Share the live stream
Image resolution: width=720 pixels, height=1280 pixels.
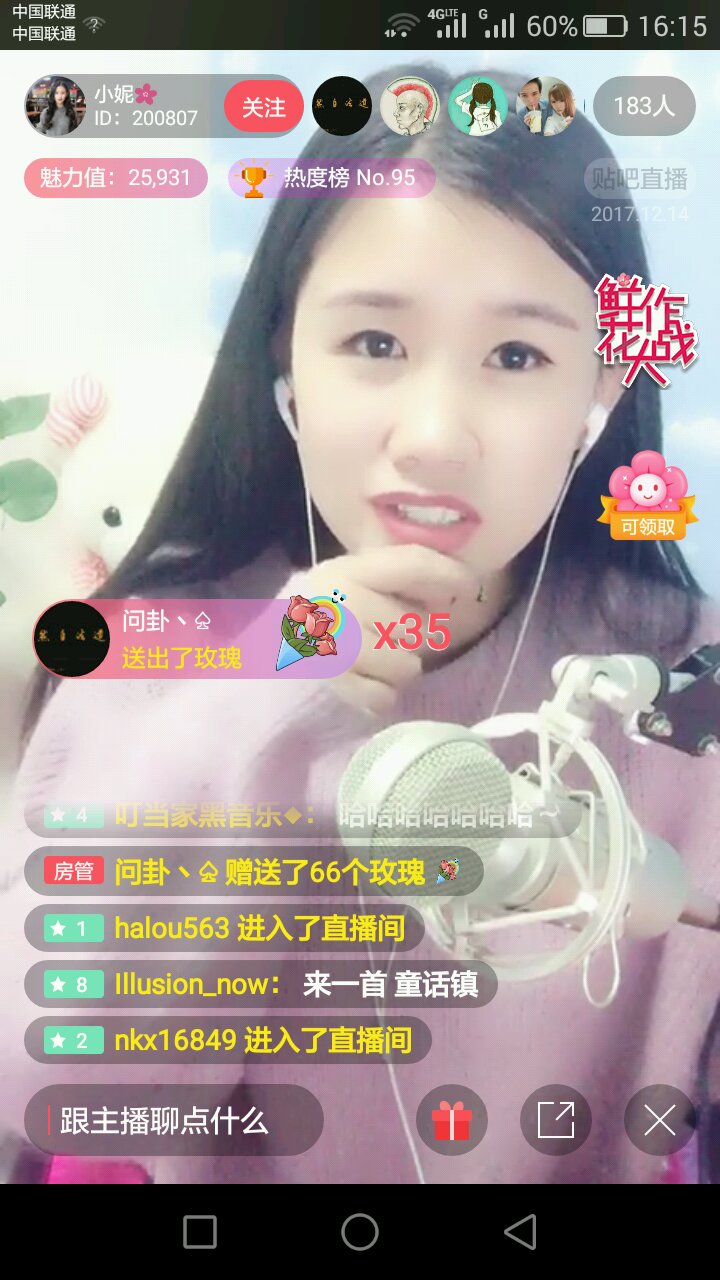tap(556, 1120)
